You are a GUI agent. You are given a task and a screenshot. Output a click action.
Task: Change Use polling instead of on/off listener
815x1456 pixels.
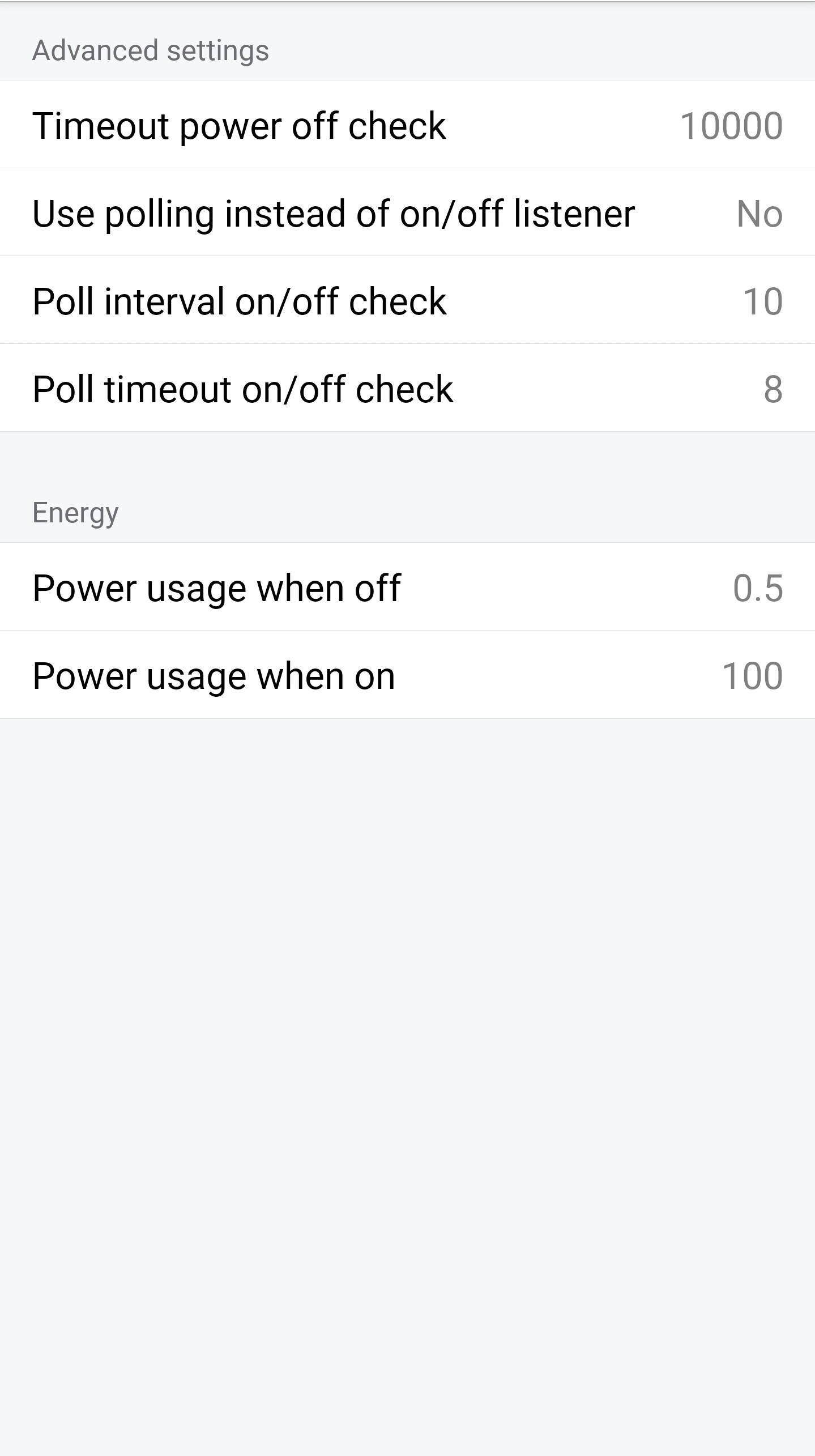coord(407,213)
